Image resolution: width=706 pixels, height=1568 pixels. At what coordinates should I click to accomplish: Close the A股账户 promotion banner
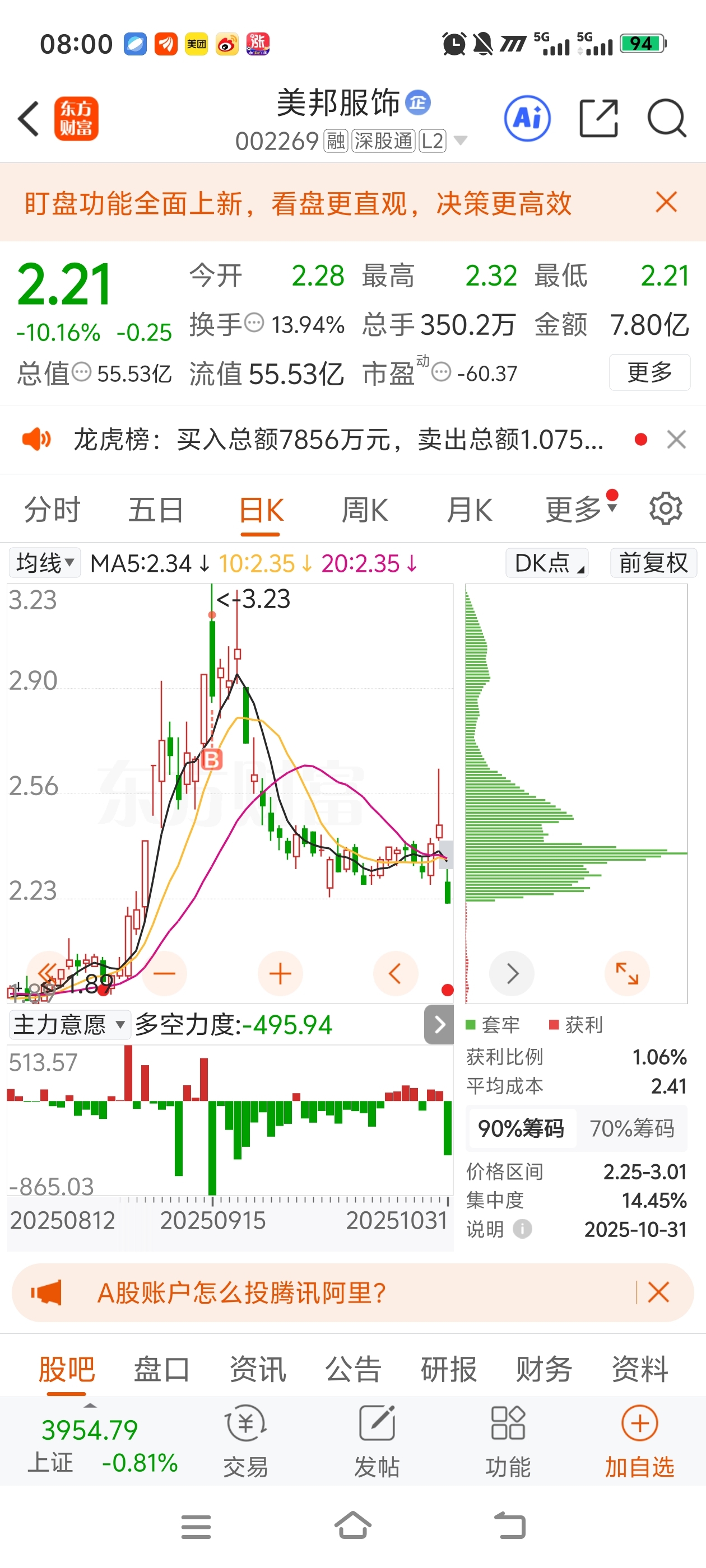[659, 1292]
